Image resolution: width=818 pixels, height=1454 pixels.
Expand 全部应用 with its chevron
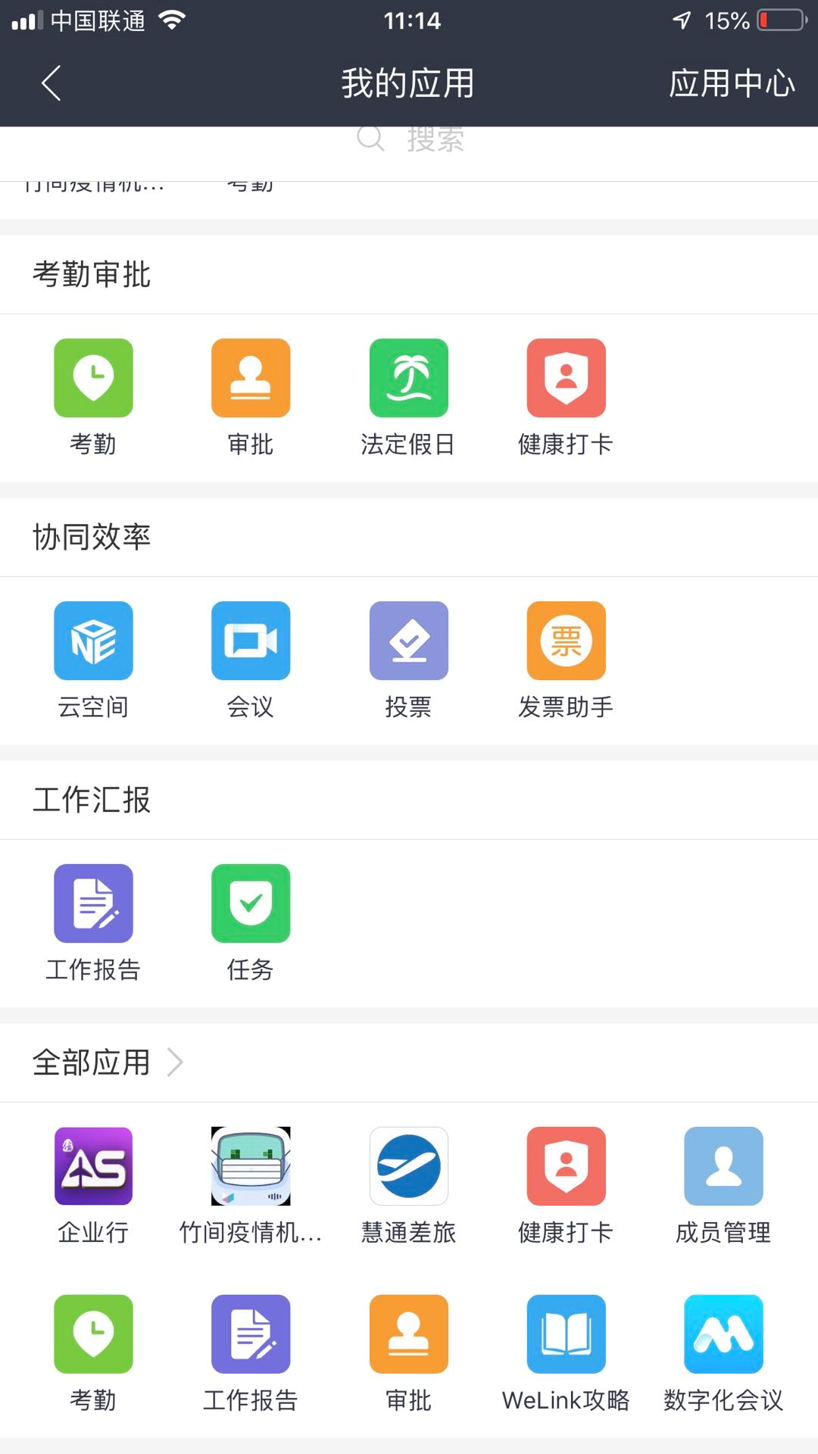[175, 1062]
